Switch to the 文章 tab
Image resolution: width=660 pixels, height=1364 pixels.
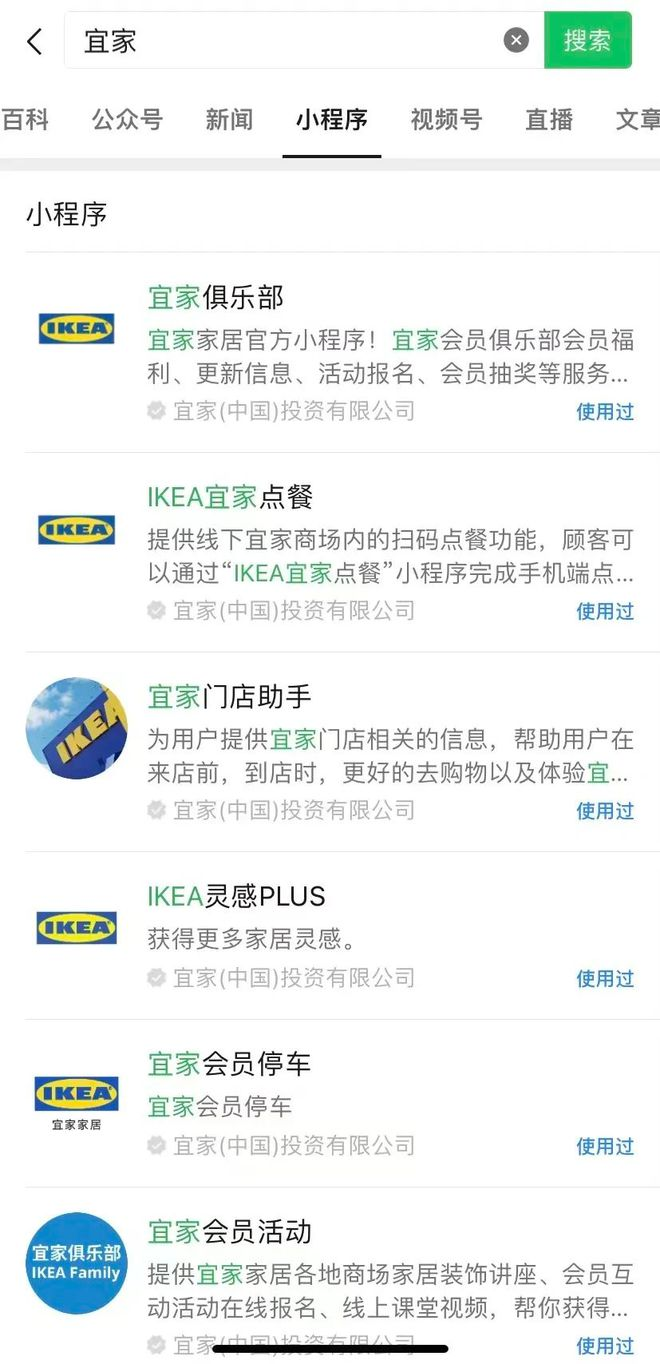(x=637, y=120)
